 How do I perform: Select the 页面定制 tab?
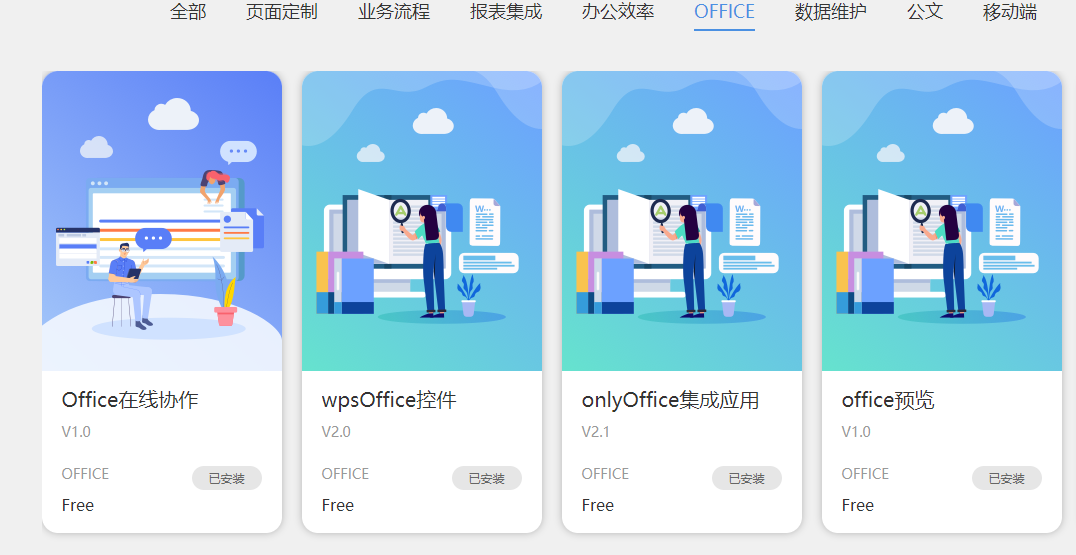coord(282,12)
